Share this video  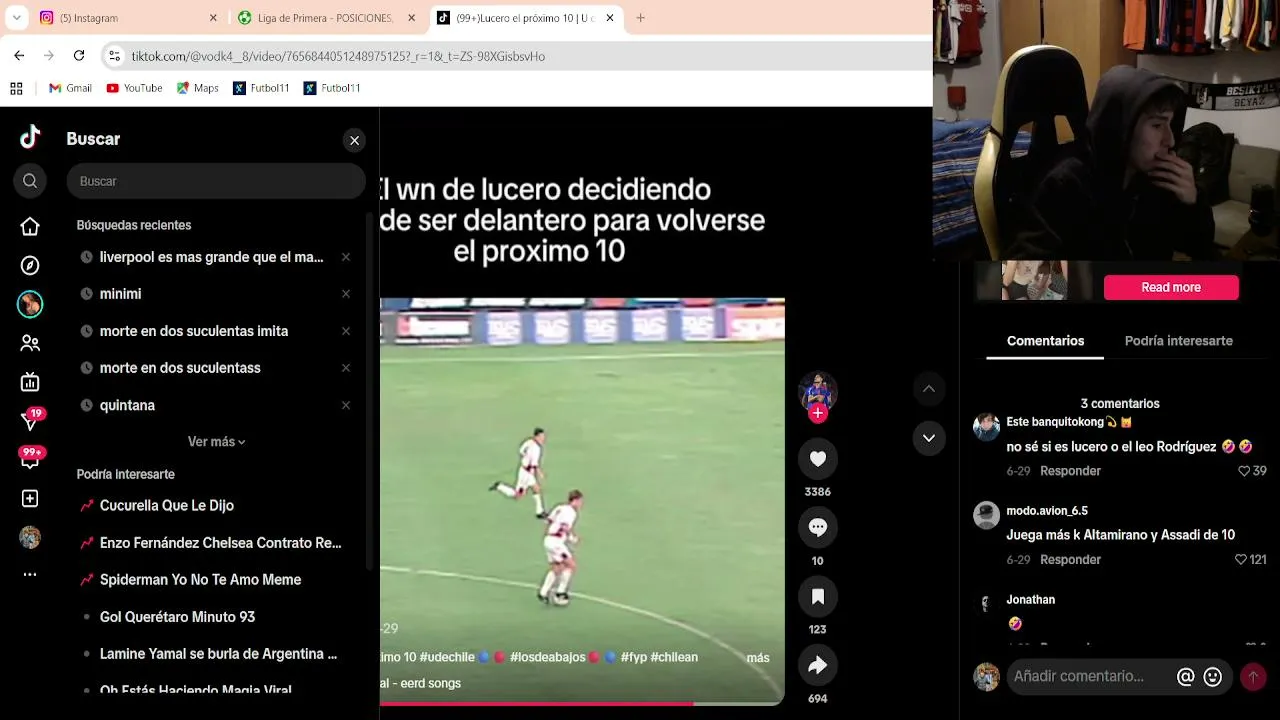pyautogui.click(x=817, y=665)
